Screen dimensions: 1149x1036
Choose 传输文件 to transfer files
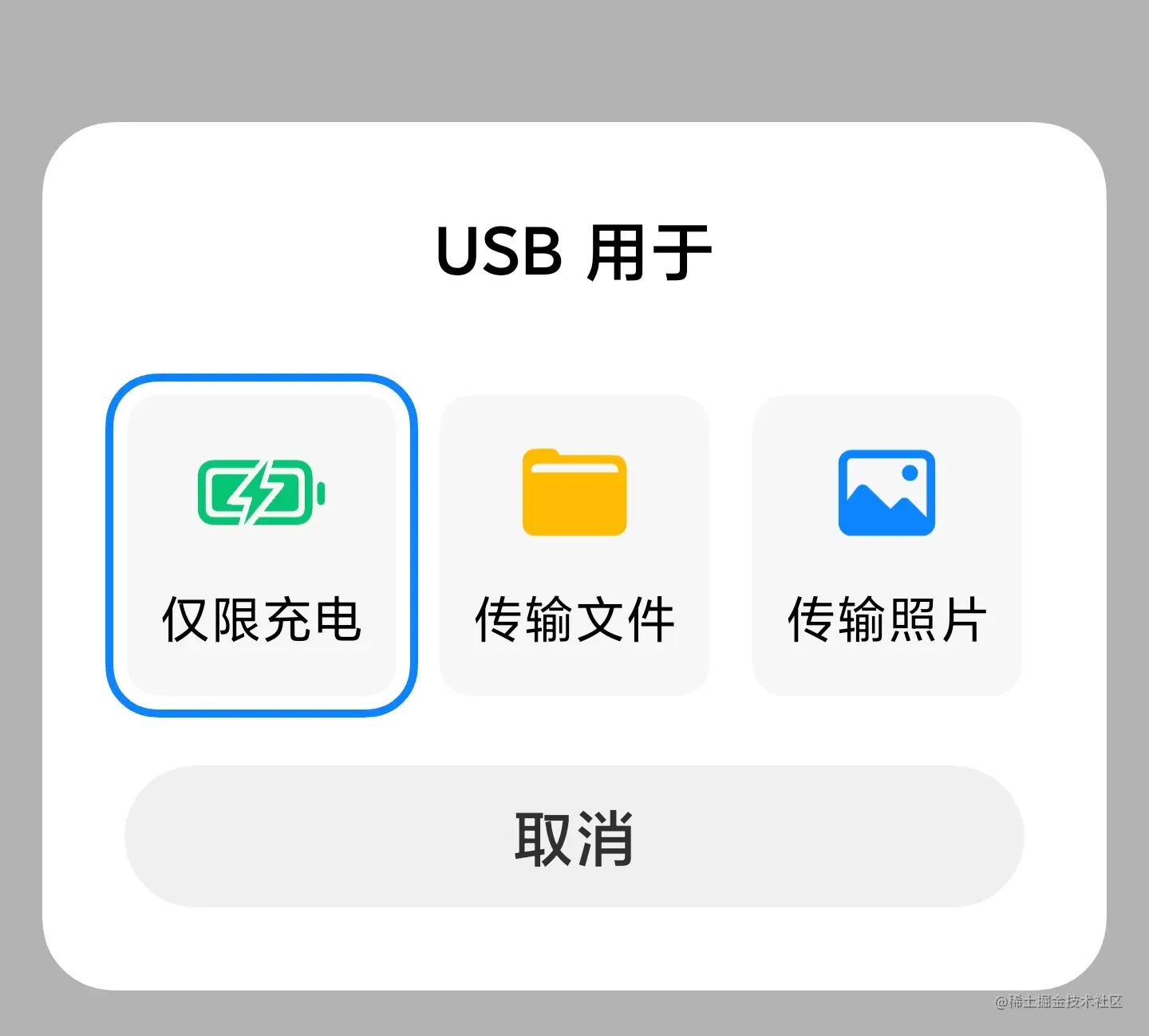point(574,546)
